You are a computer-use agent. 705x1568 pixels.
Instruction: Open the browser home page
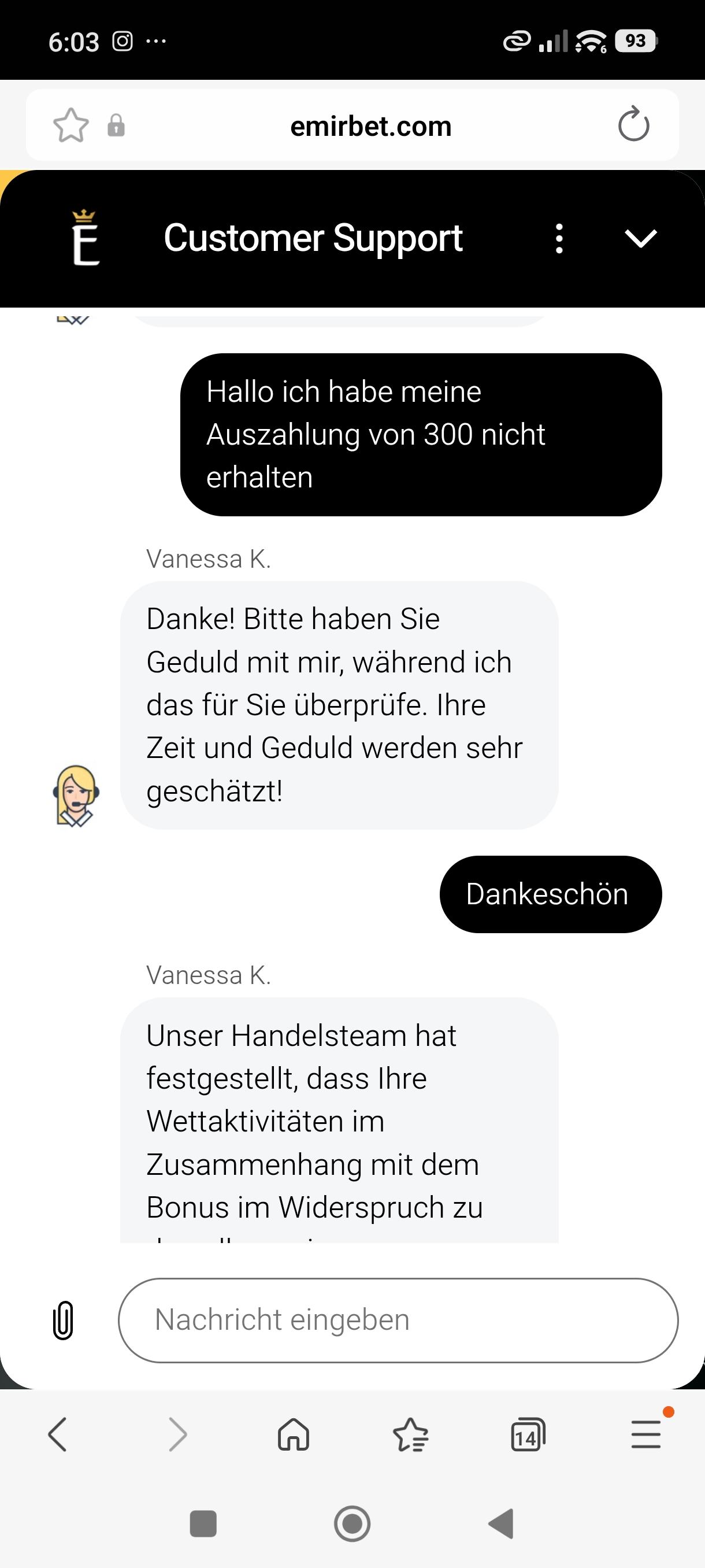pyautogui.click(x=293, y=1434)
